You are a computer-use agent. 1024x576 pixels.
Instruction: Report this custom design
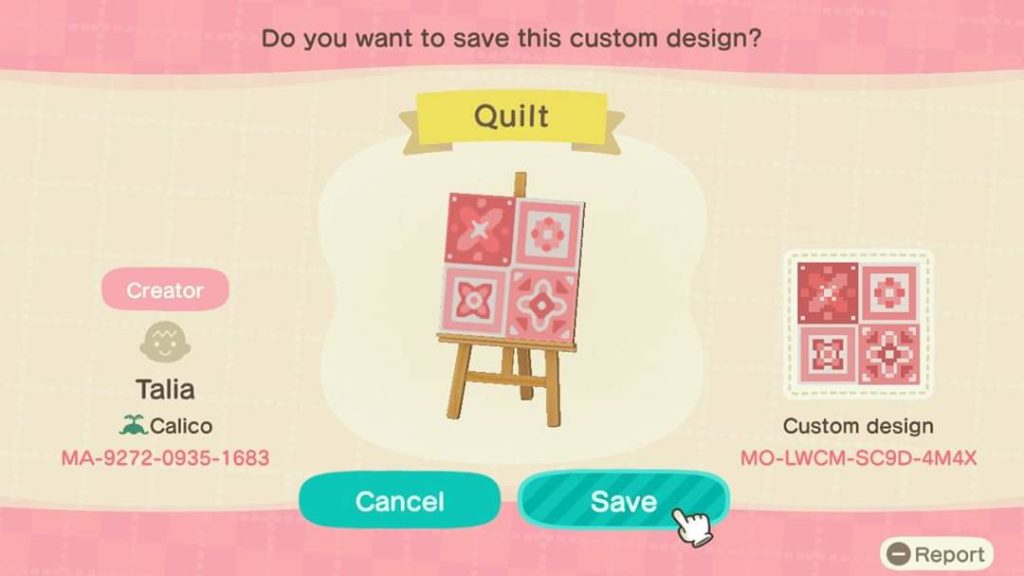click(x=937, y=554)
